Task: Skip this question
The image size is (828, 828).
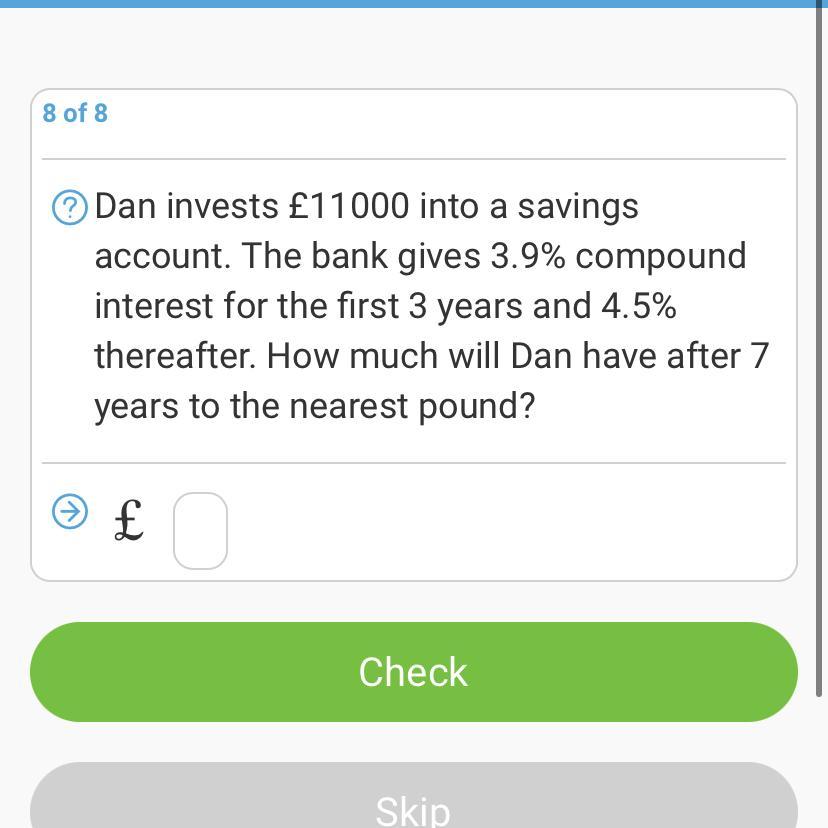Action: [413, 795]
